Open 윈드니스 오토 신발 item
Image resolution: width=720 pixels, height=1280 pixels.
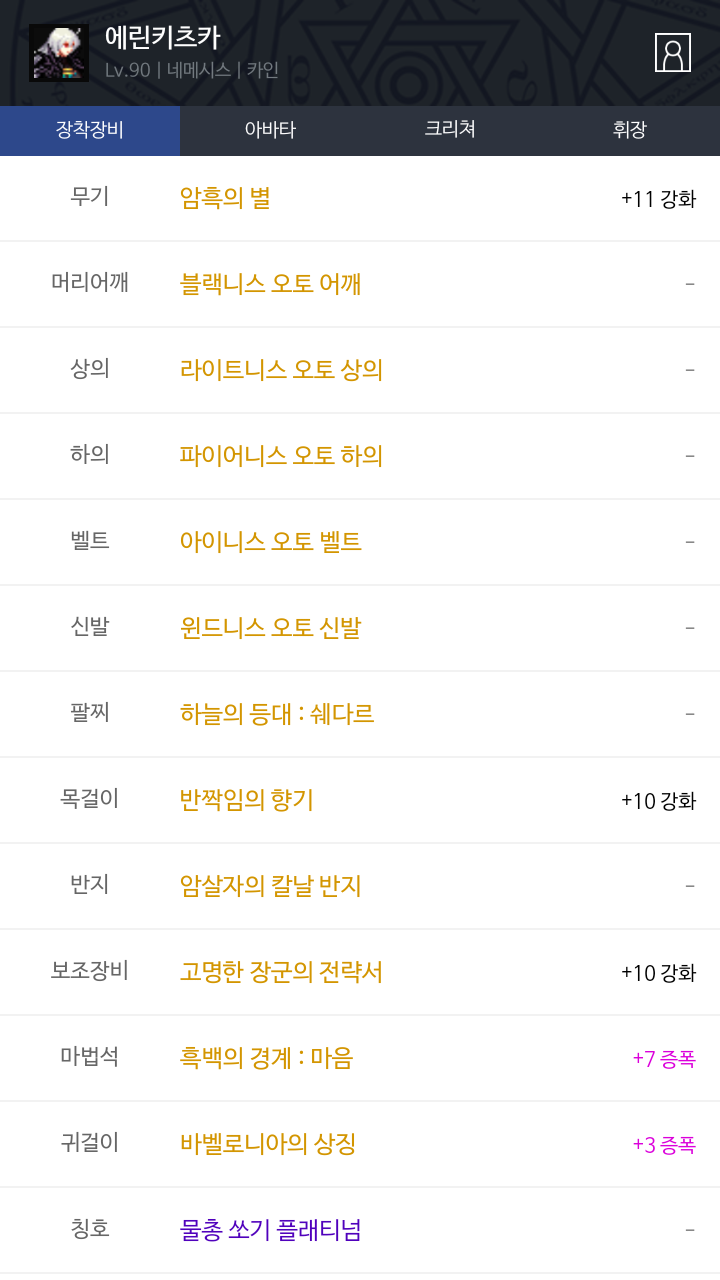270,628
